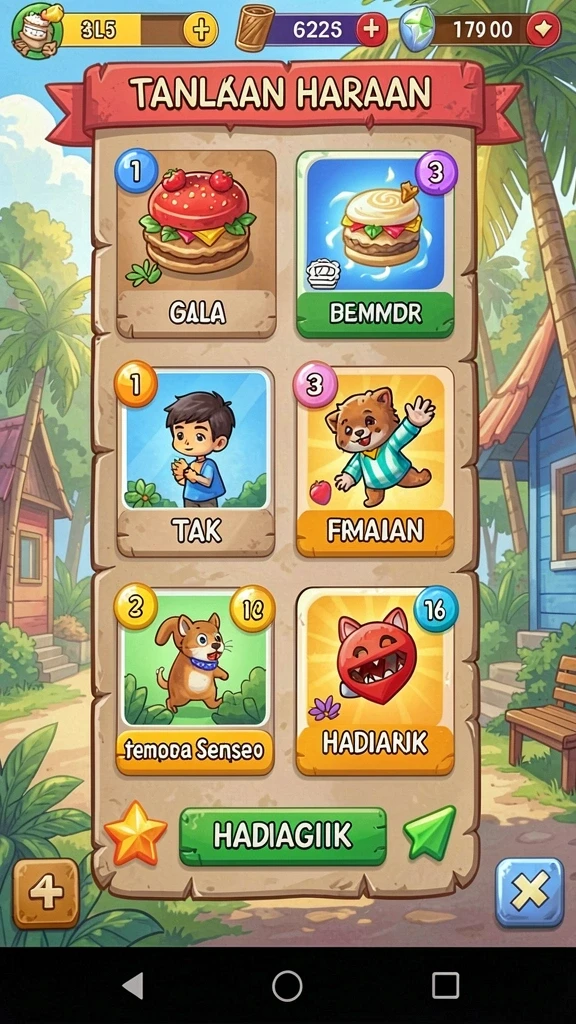Add more wood with the red plus button
The height and width of the screenshot is (1024, 576).
pyautogui.click(x=371, y=29)
